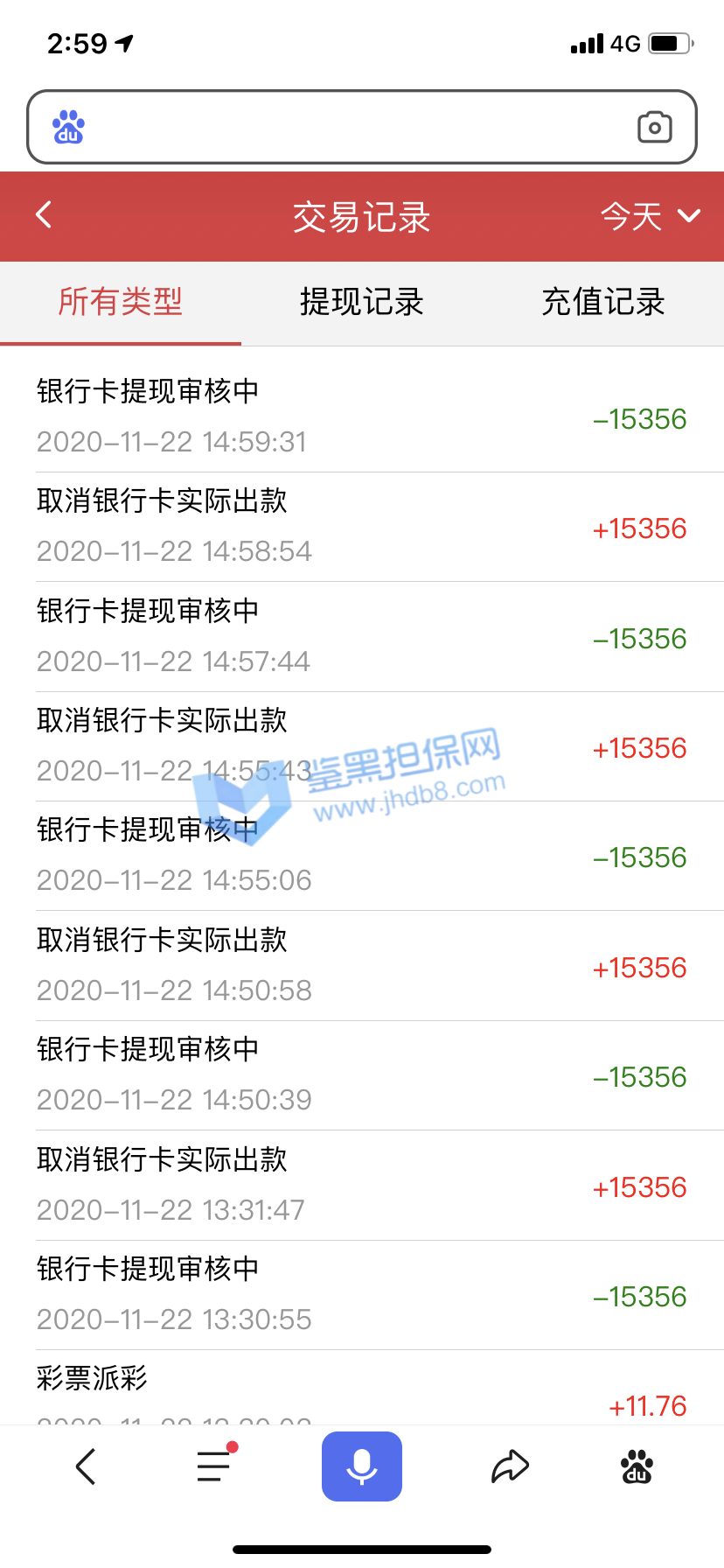This screenshot has height=1568, width=724.
Task: Switch to the 所有类型 tab
Action: [x=121, y=302]
